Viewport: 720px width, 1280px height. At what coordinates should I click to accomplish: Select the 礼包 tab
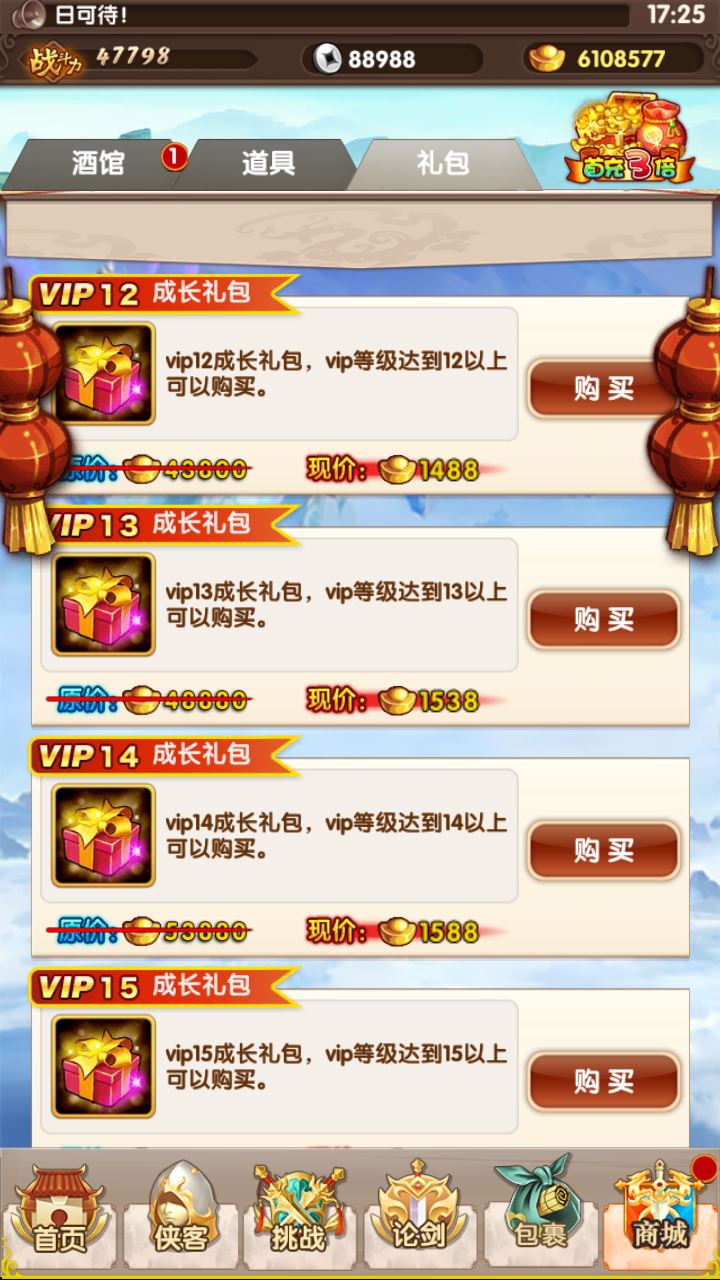[x=443, y=163]
